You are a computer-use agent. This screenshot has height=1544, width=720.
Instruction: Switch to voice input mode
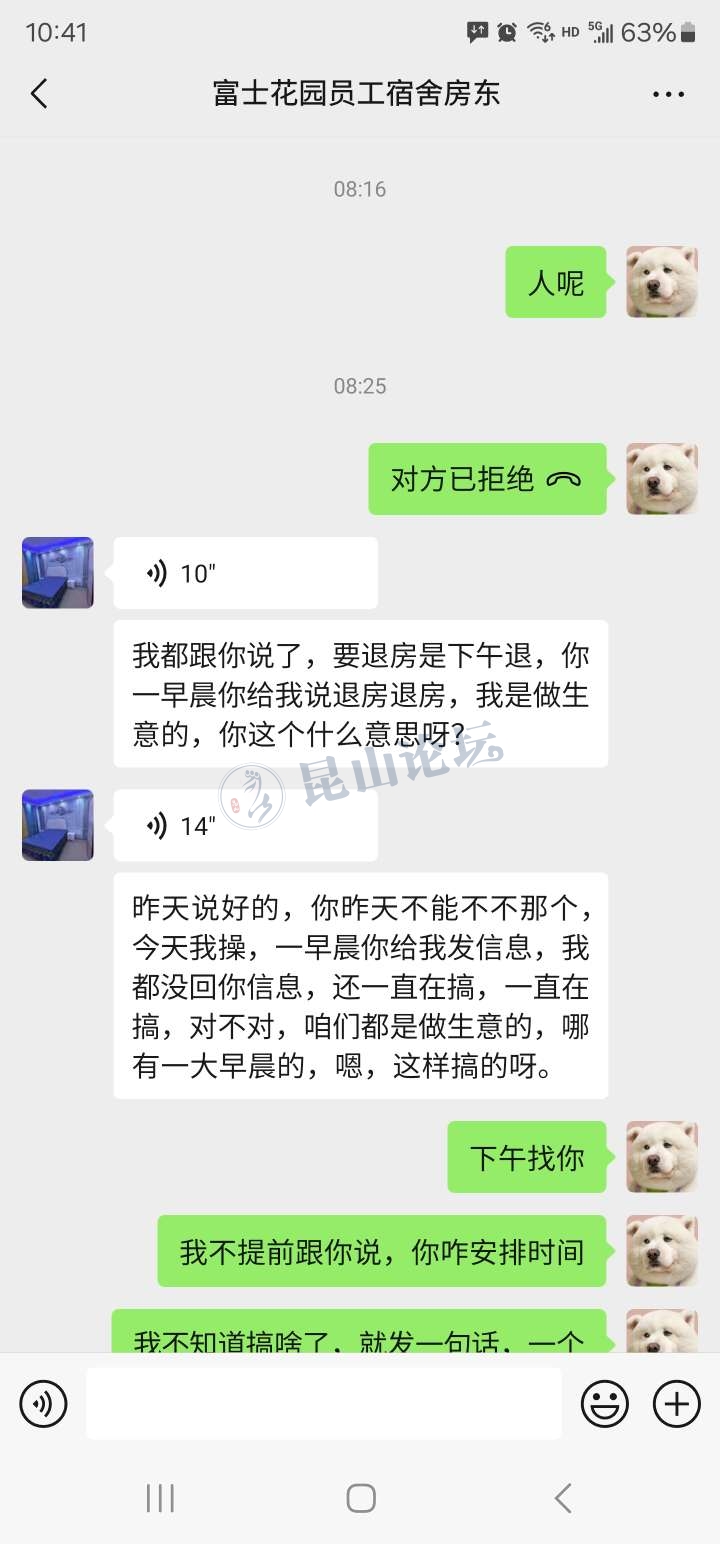click(43, 1403)
